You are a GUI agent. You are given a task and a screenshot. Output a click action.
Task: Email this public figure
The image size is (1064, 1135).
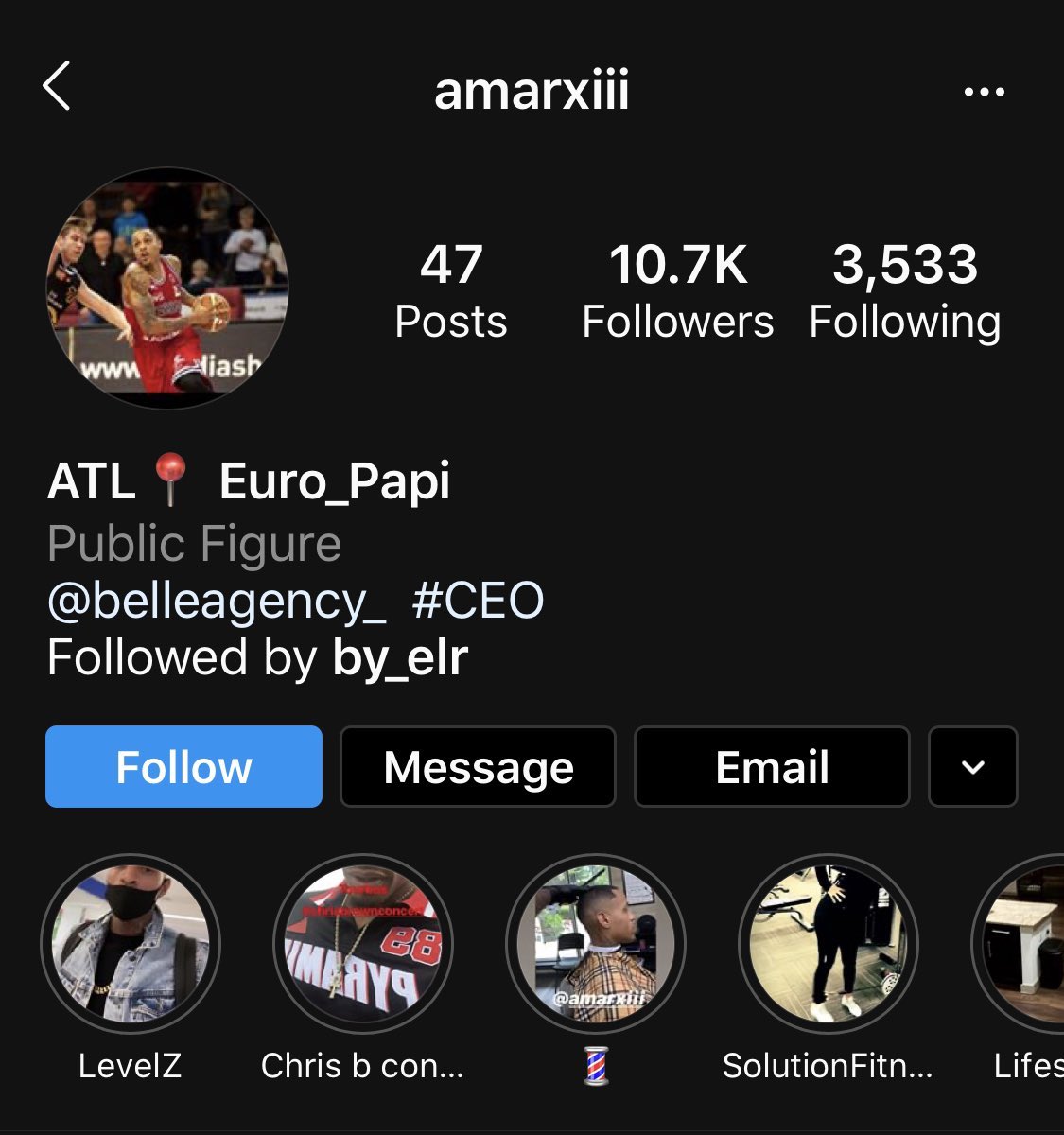[x=772, y=767]
